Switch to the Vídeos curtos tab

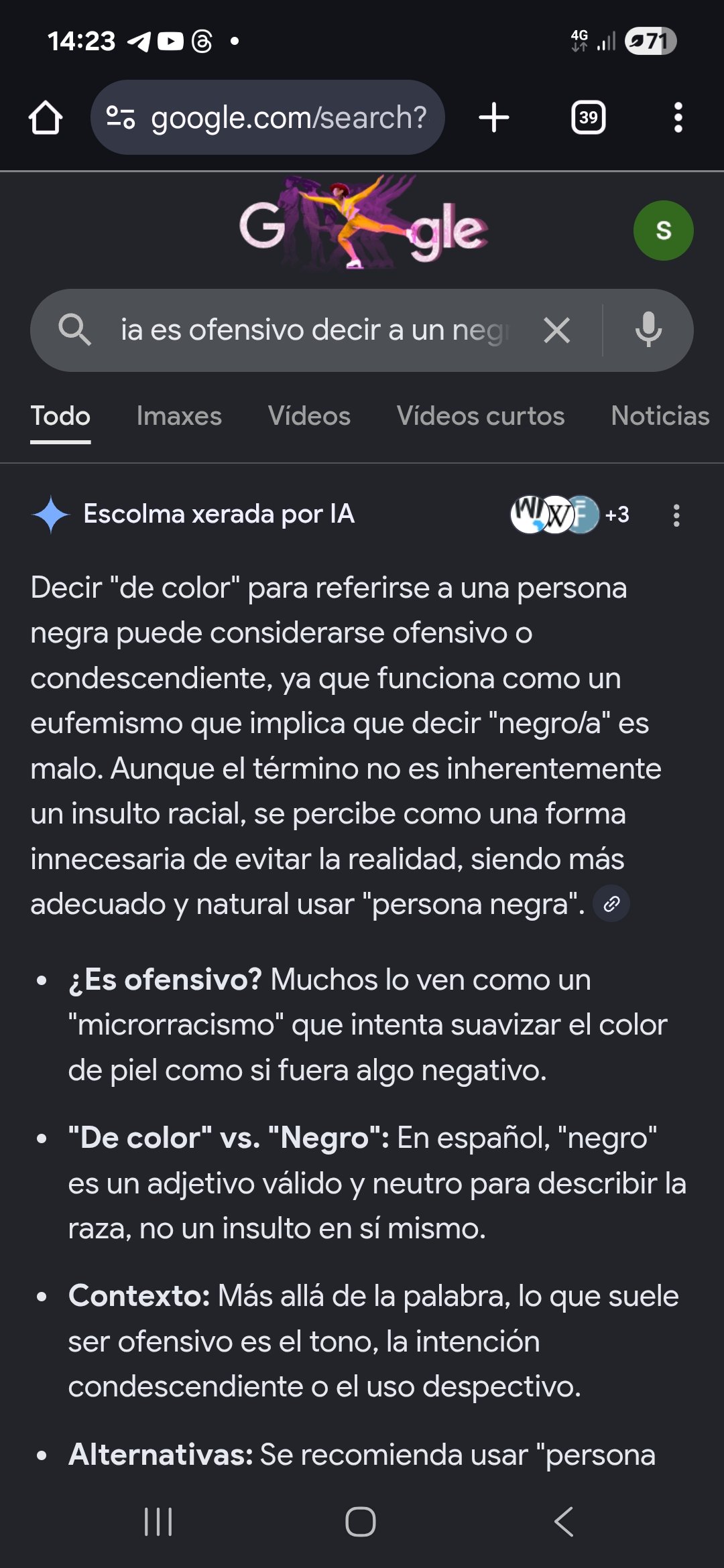click(x=481, y=416)
